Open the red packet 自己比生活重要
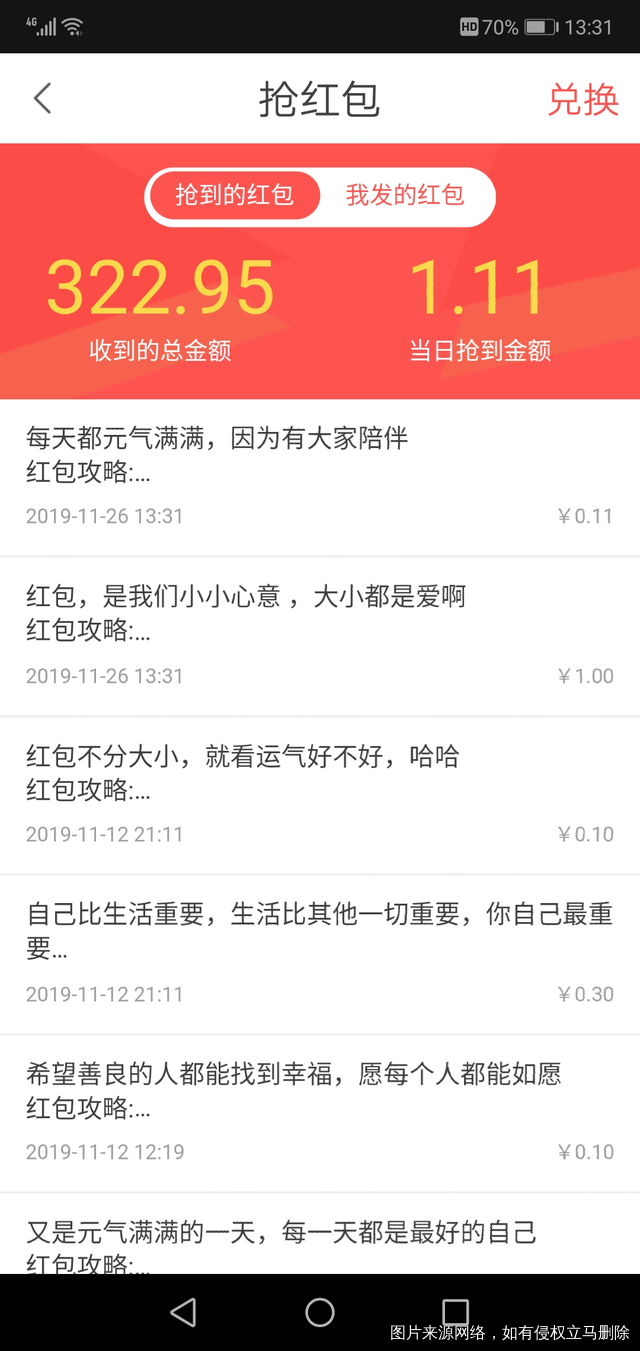 320,954
